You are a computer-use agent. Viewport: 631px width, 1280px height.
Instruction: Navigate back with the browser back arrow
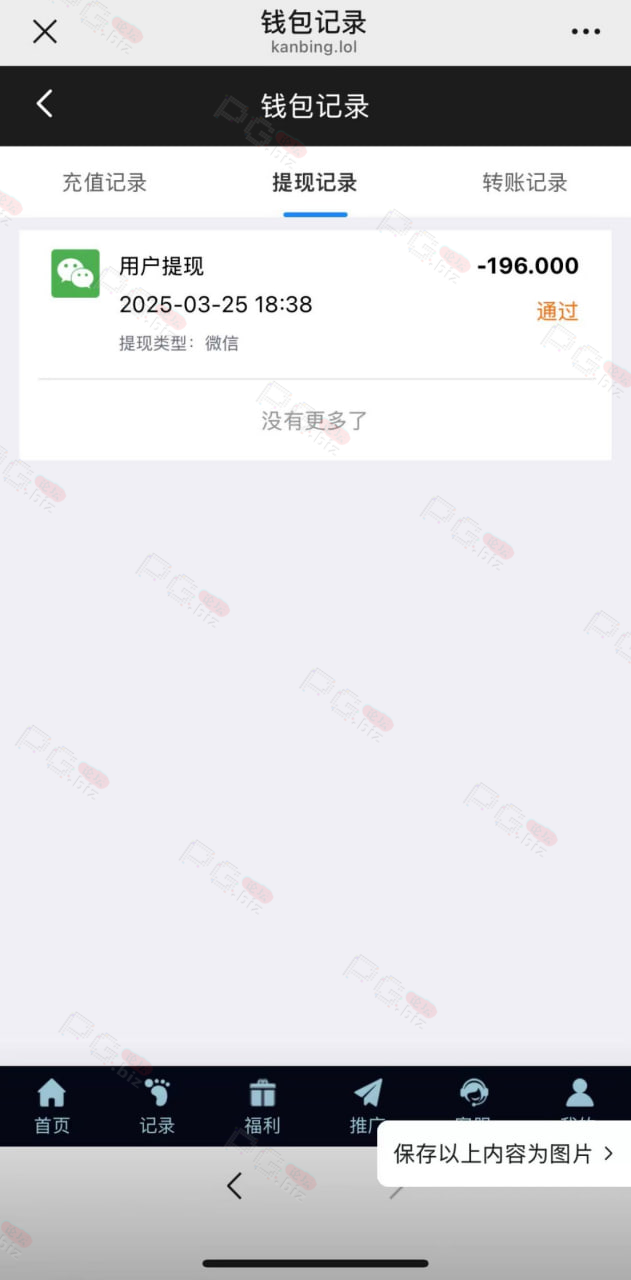[234, 1186]
